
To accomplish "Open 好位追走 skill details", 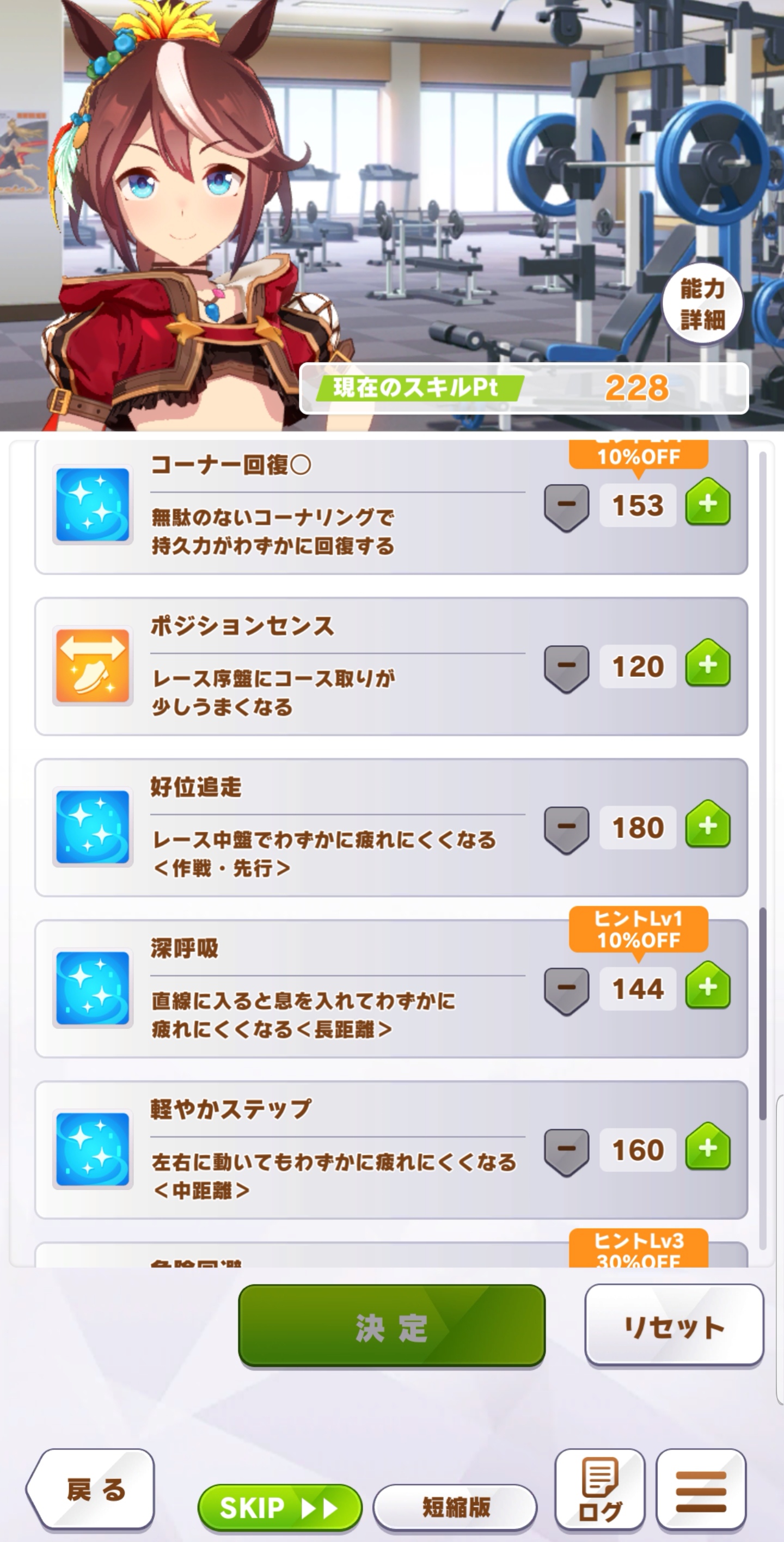I will pyautogui.click(x=91, y=828).
